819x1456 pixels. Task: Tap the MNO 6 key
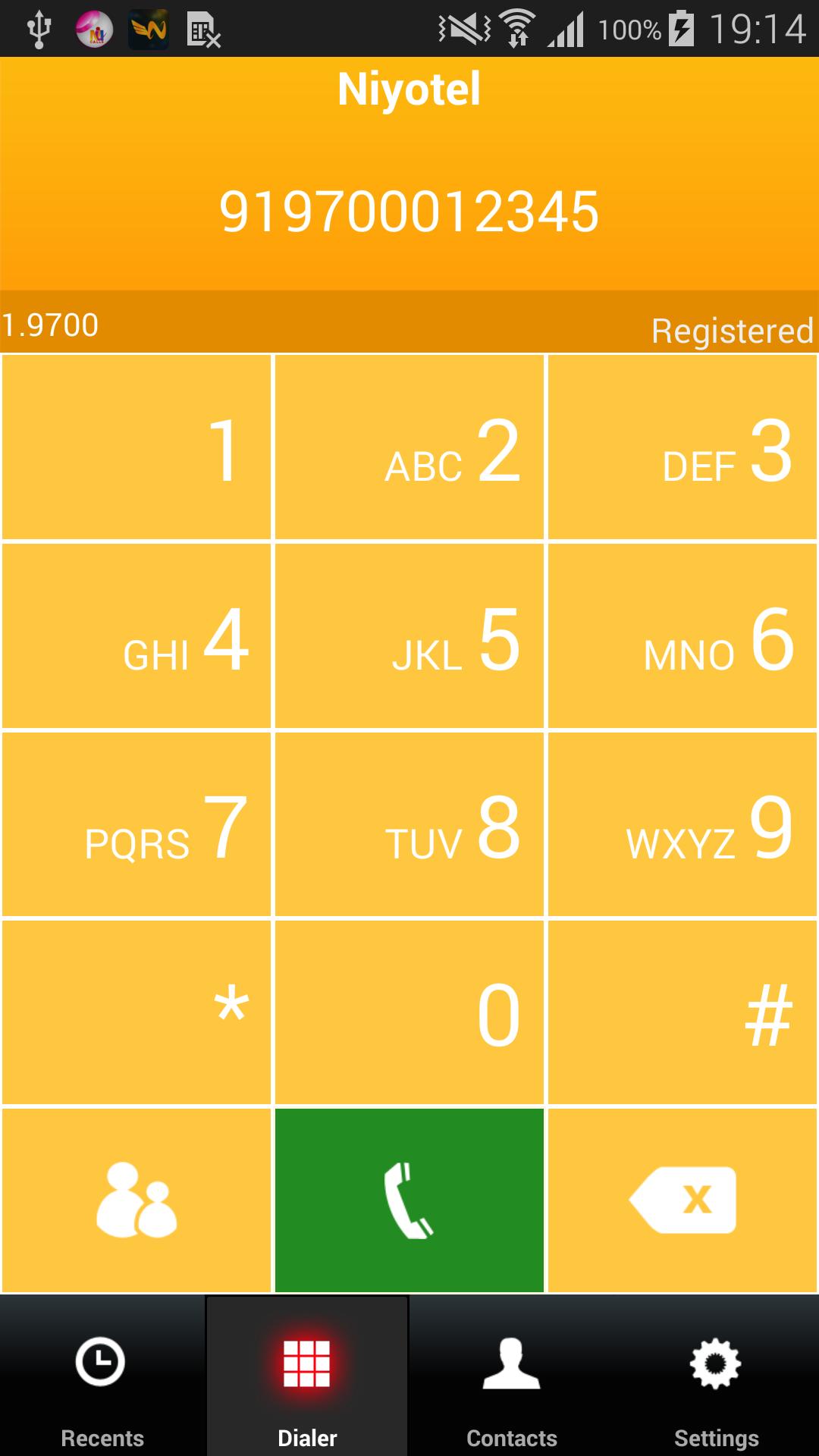(x=682, y=635)
